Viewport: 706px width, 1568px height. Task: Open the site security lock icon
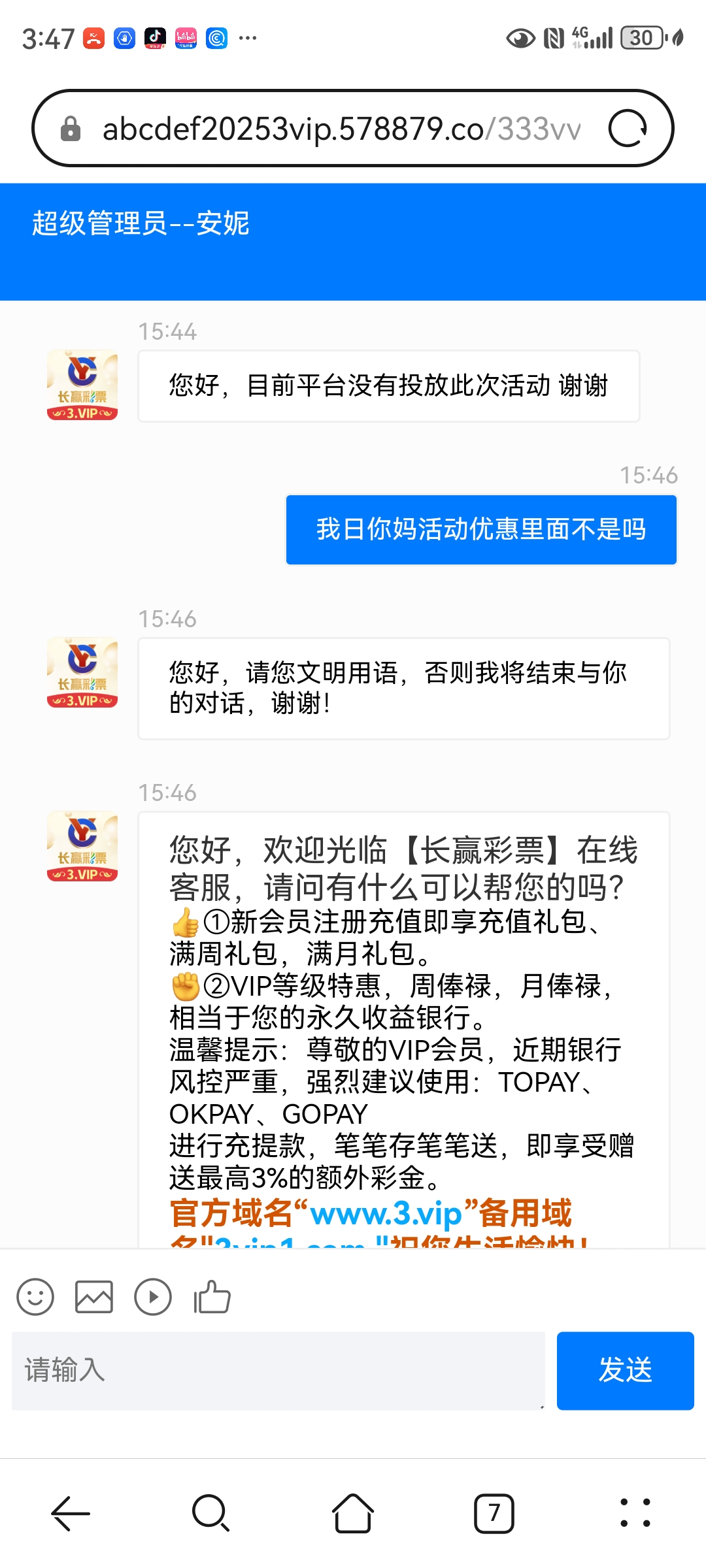(71, 127)
